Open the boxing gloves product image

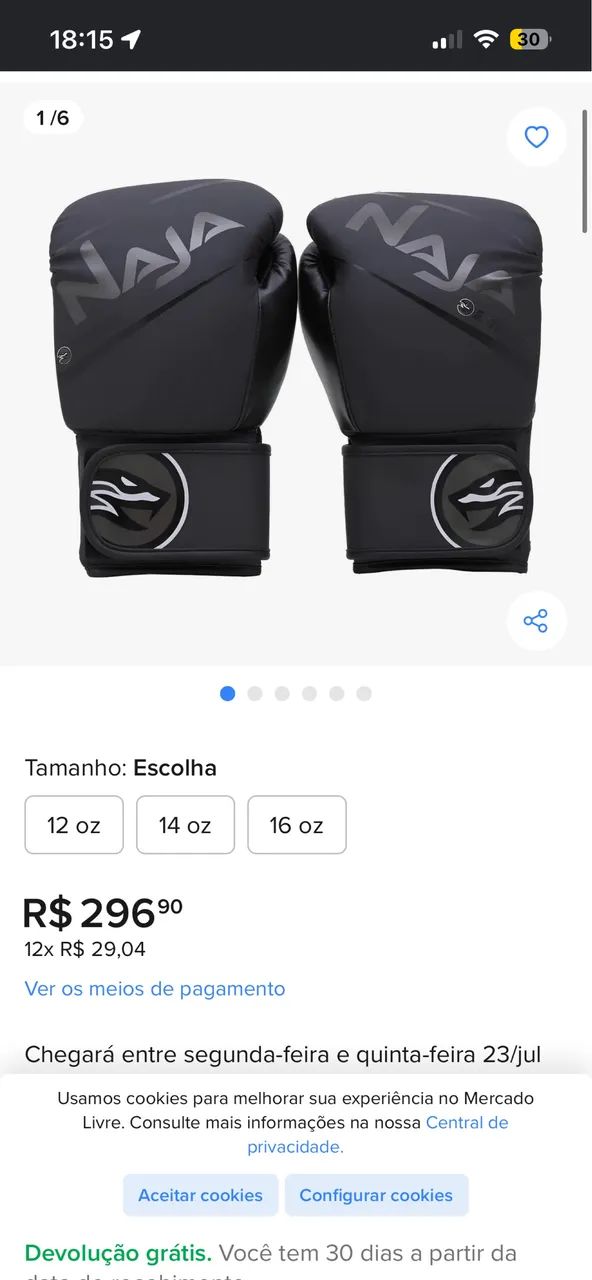coord(296,380)
